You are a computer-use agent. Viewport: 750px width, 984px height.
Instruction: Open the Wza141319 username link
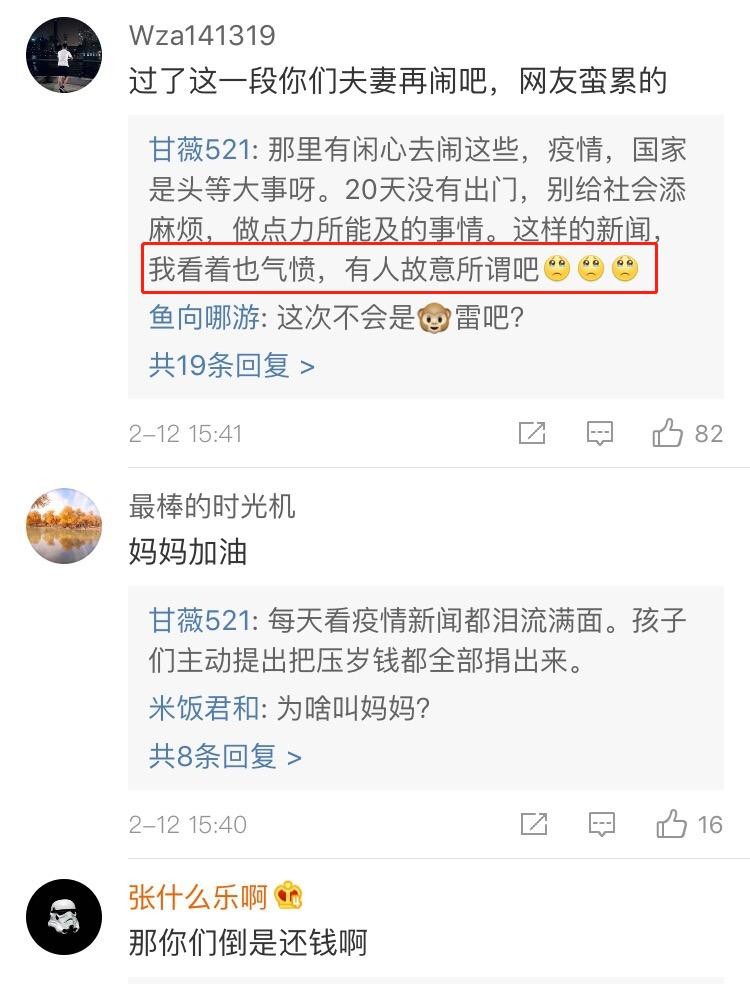coord(202,36)
